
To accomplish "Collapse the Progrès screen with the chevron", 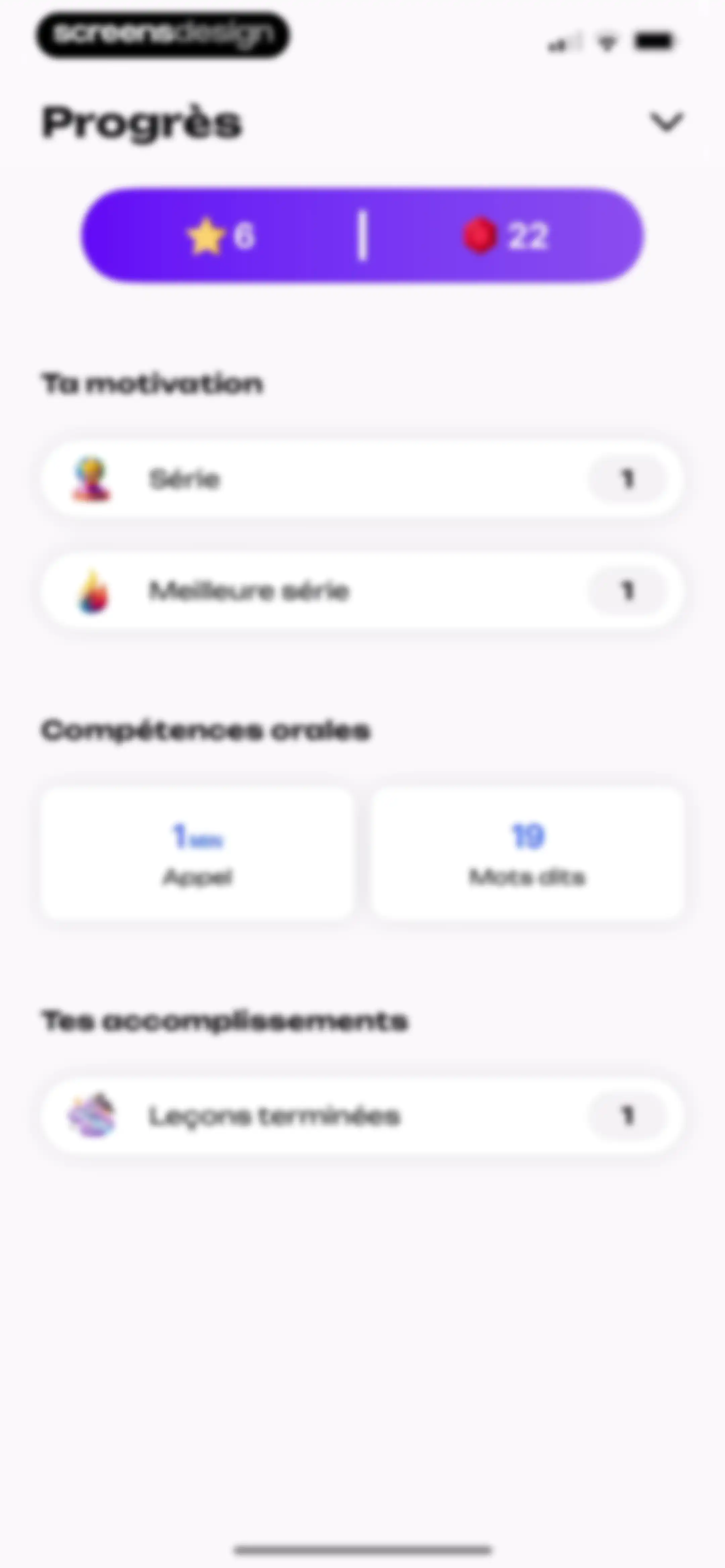I will click(667, 122).
